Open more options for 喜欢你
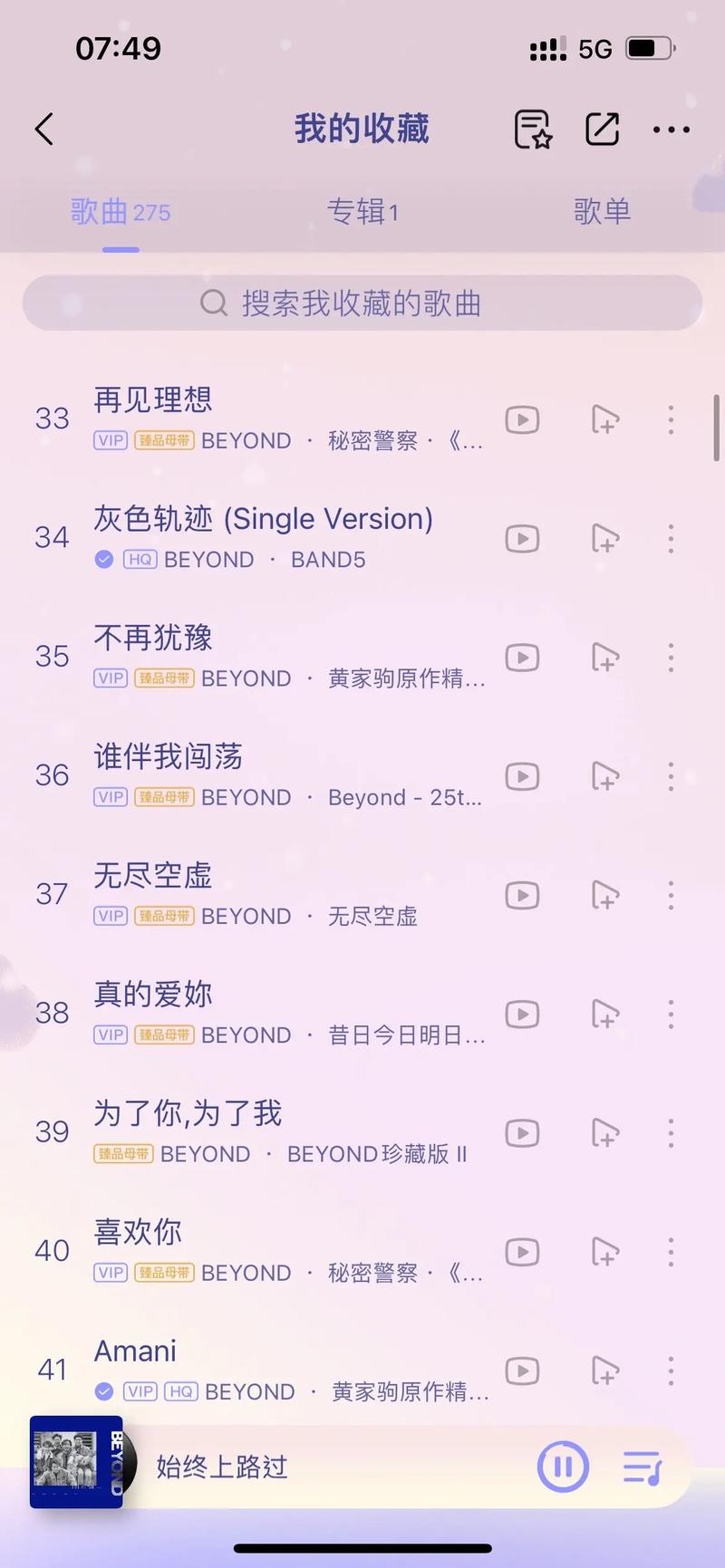Viewport: 725px width, 1568px height. pyautogui.click(x=671, y=1252)
